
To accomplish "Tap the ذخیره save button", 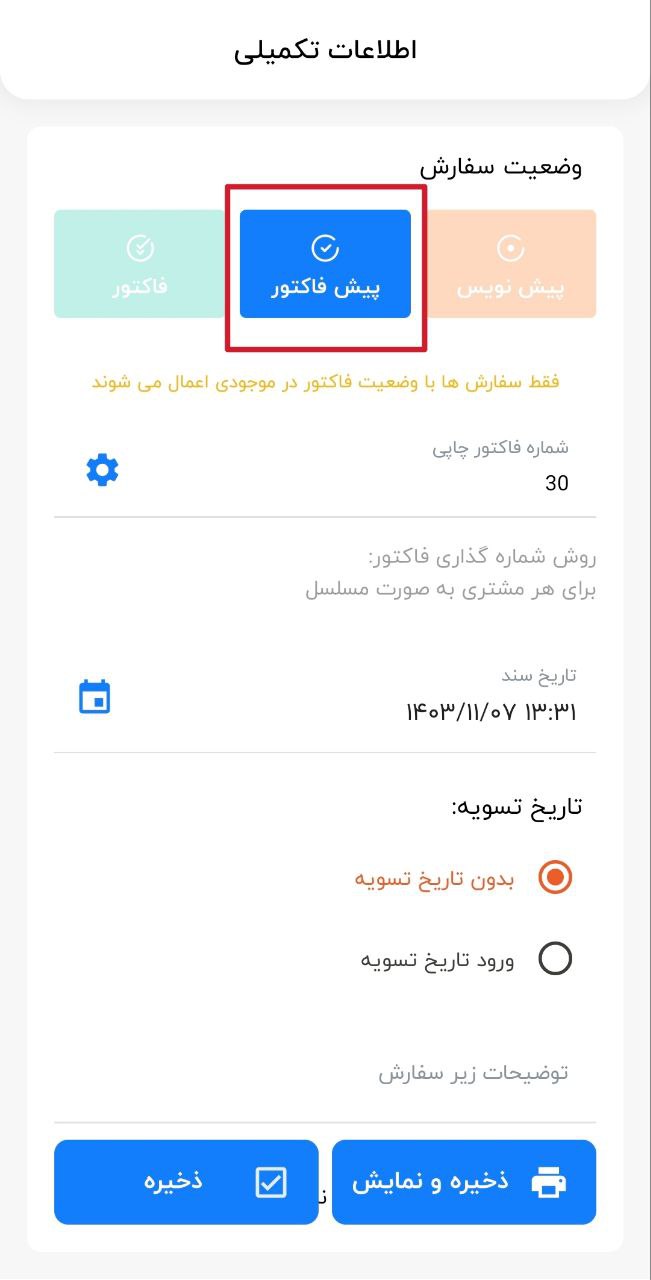I will (186, 1182).
